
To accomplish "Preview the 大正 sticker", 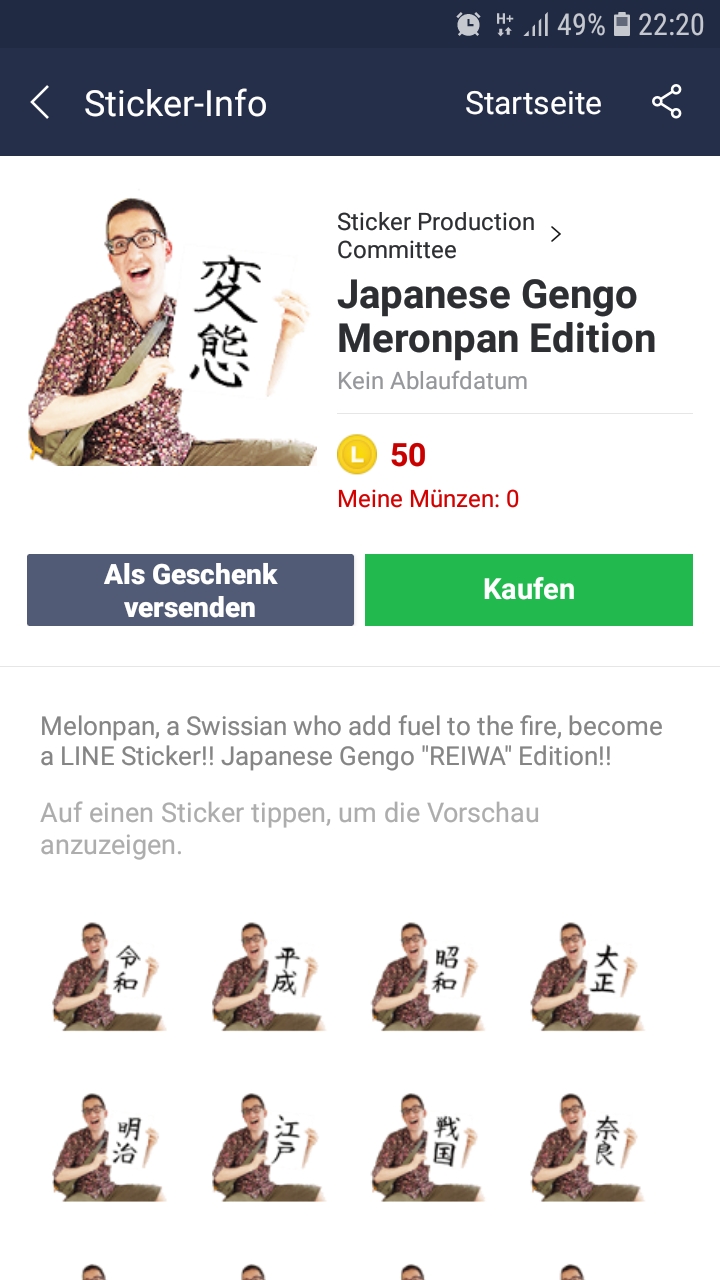I will tap(587, 976).
